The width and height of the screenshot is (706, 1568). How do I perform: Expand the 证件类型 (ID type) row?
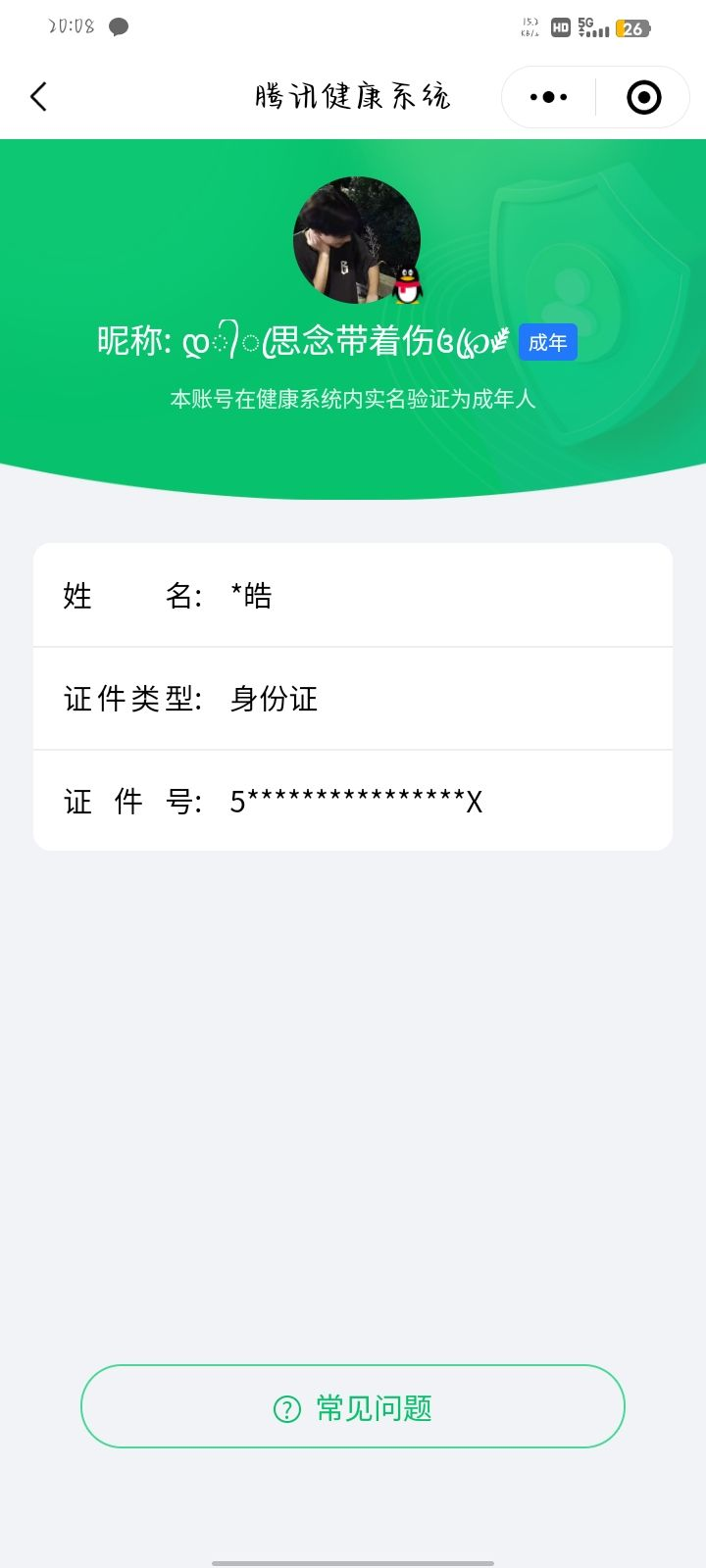[353, 698]
